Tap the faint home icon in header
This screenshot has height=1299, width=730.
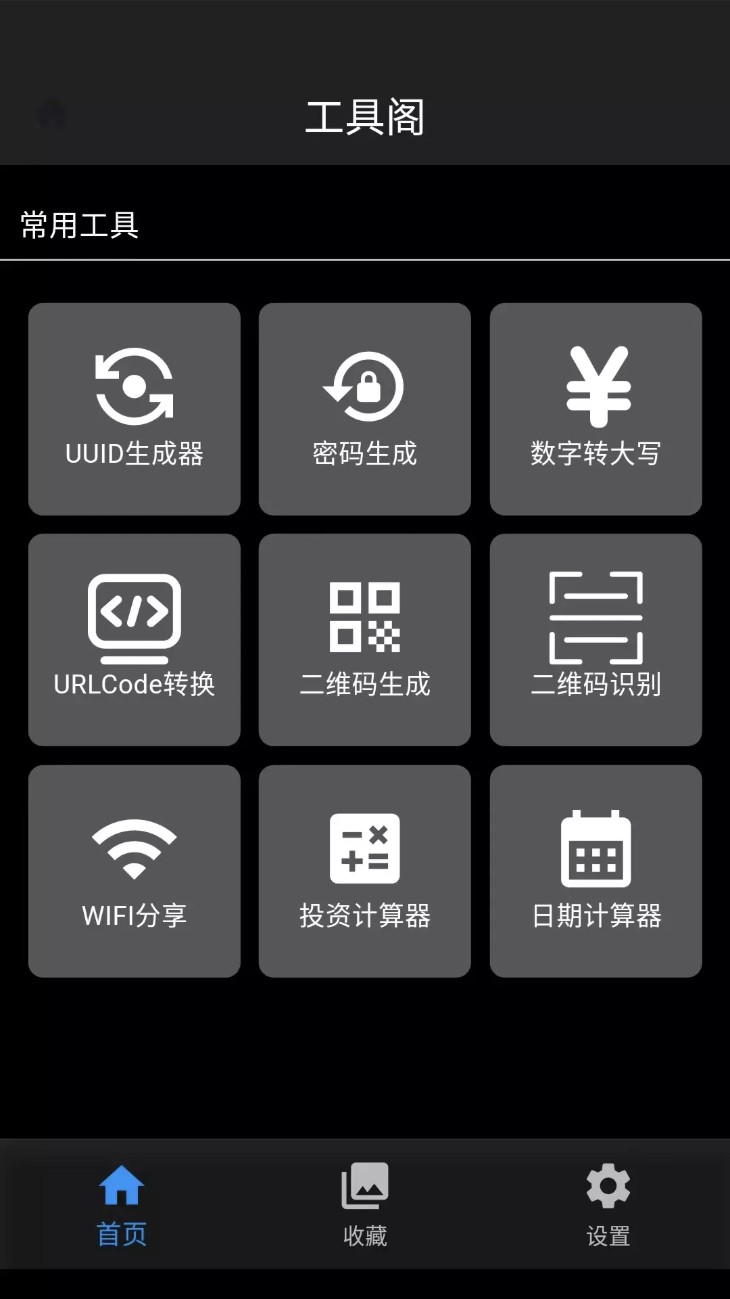tap(51, 114)
